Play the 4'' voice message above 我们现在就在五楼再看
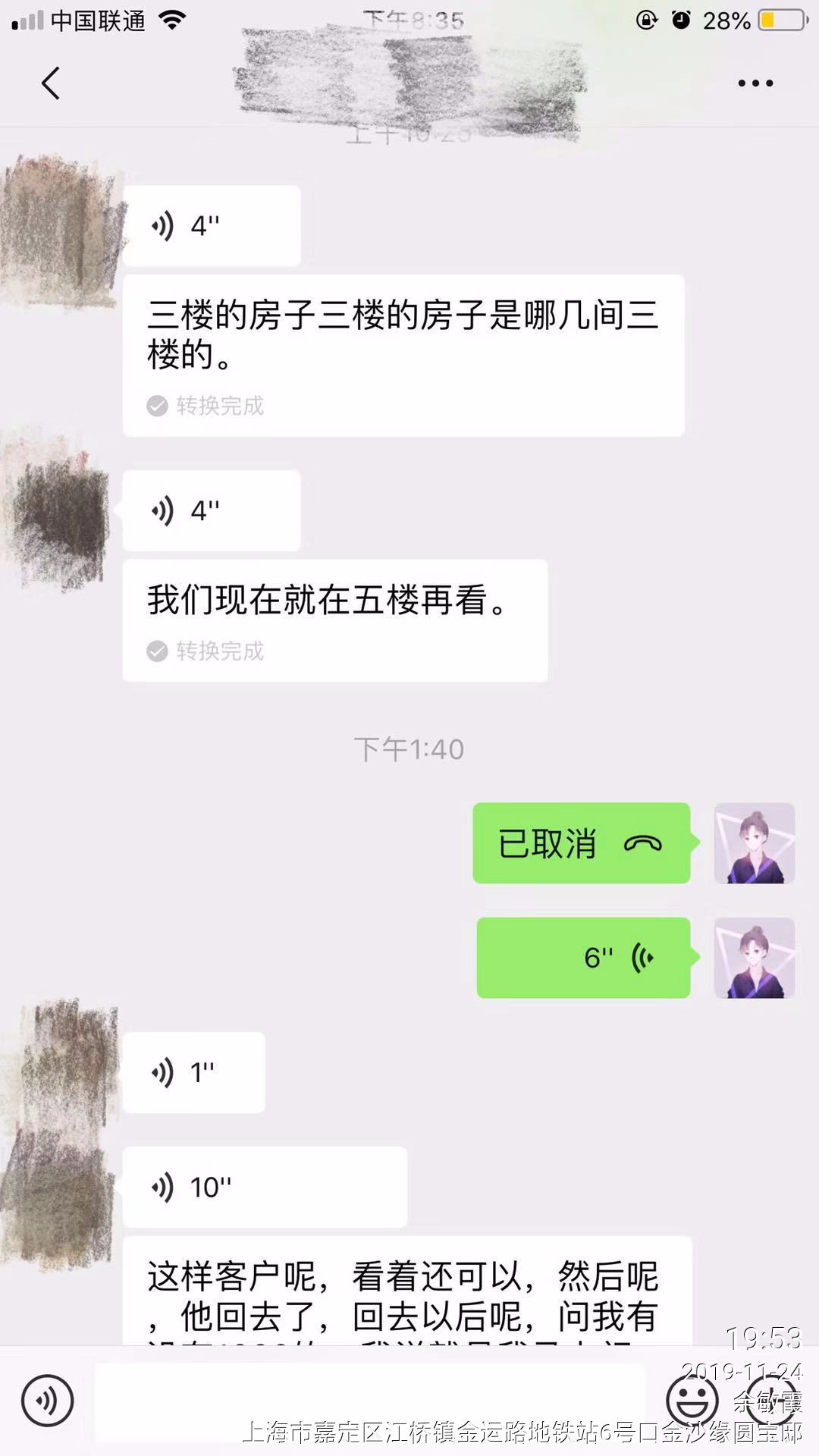Screen dimensions: 819x1456 coord(211,511)
